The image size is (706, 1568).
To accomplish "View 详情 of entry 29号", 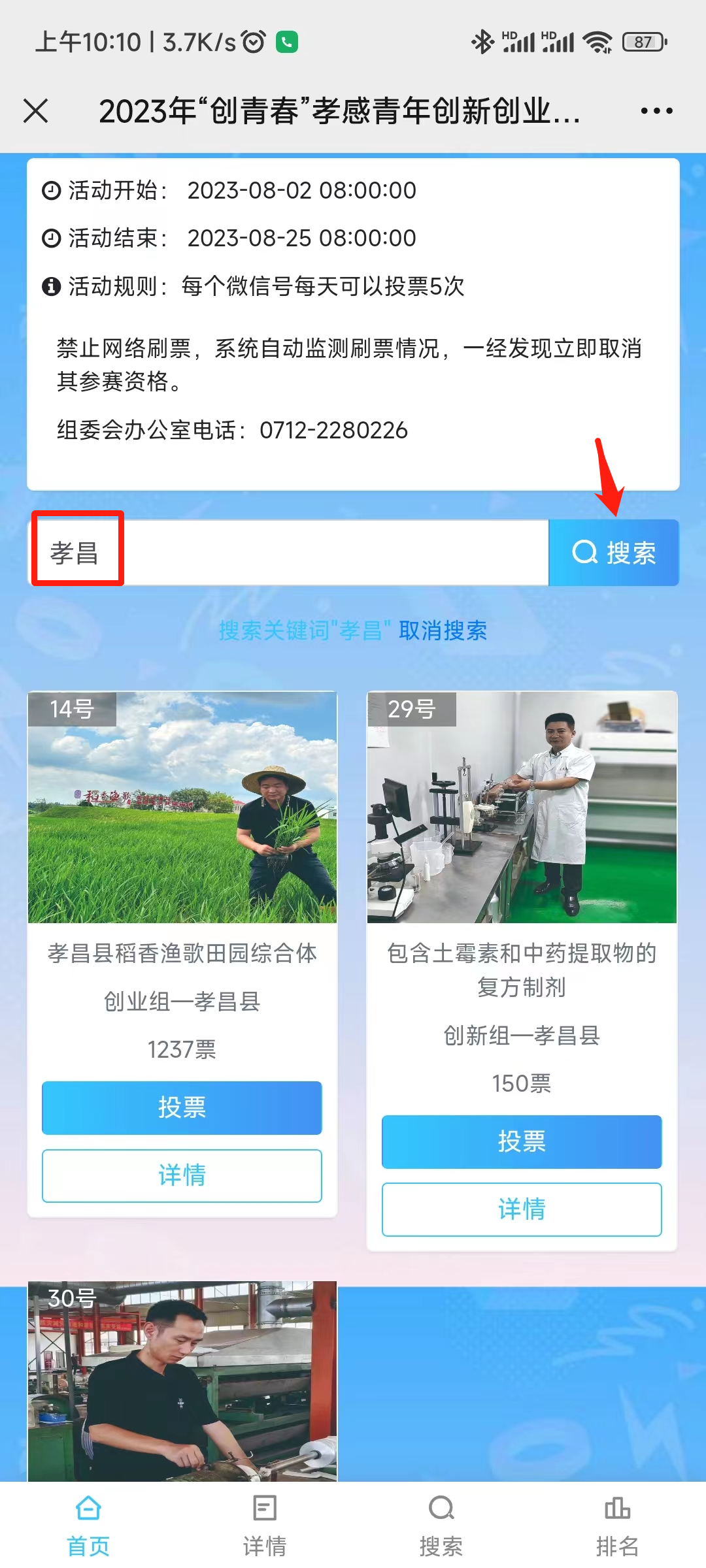I will point(522,1209).
